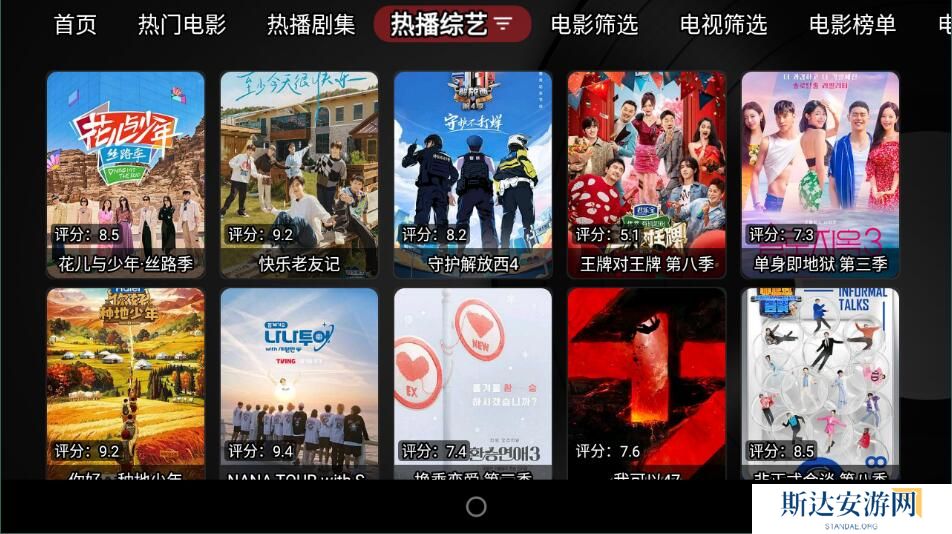
Task: Tap the system home button
Action: tap(476, 507)
